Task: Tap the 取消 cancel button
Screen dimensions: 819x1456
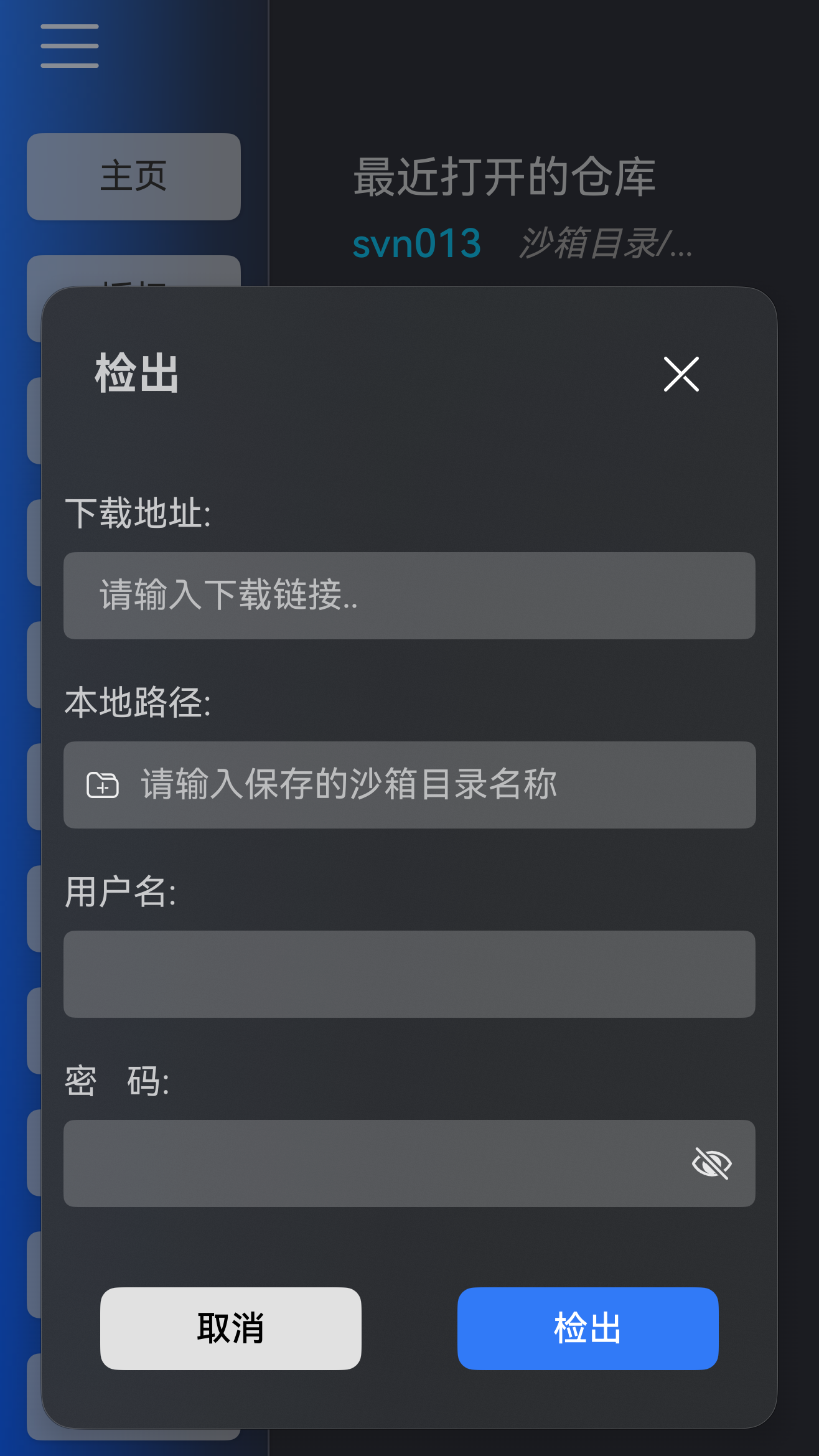Action: pos(231,1328)
